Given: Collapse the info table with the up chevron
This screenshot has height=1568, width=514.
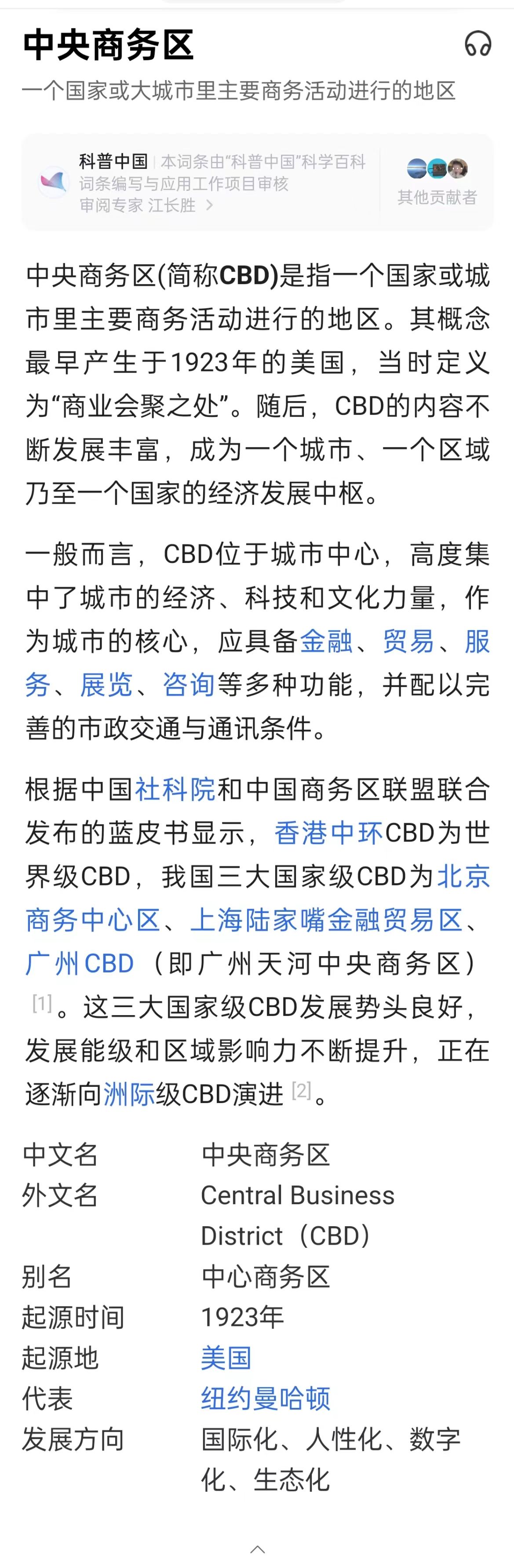Looking at the screenshot, I should [257, 1549].
